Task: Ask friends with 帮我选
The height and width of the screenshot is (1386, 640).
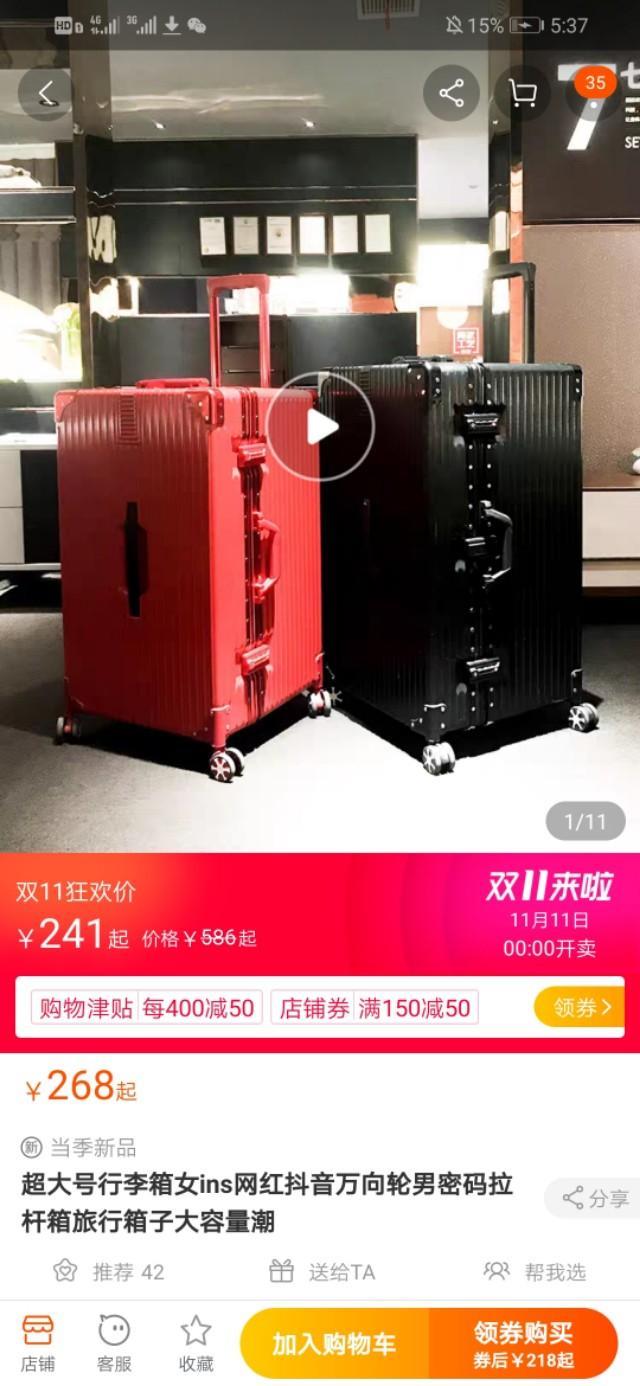Action: click(535, 1272)
